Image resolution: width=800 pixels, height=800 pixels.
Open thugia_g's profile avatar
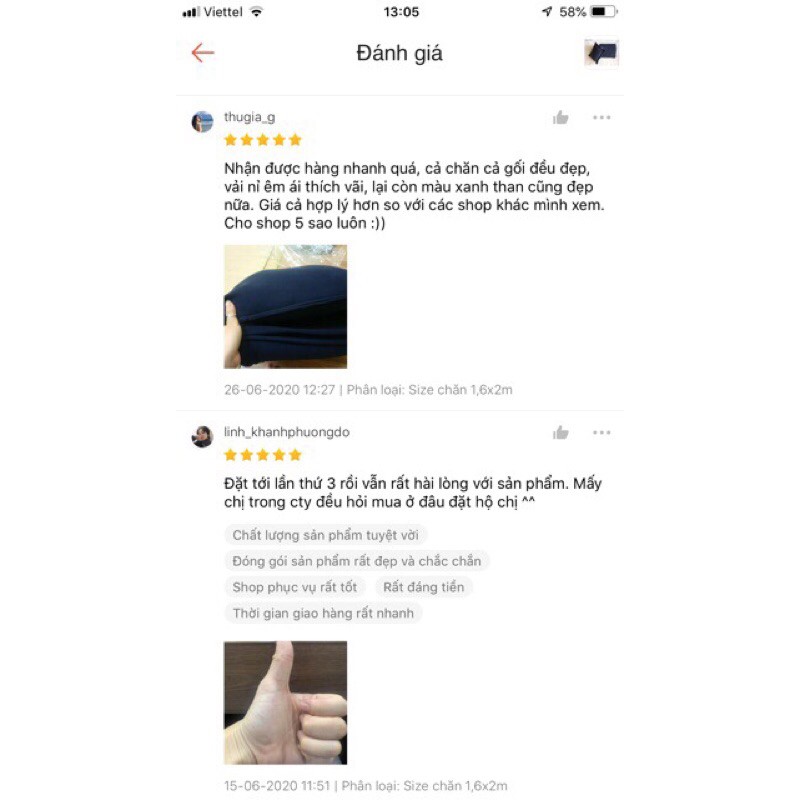203,122
